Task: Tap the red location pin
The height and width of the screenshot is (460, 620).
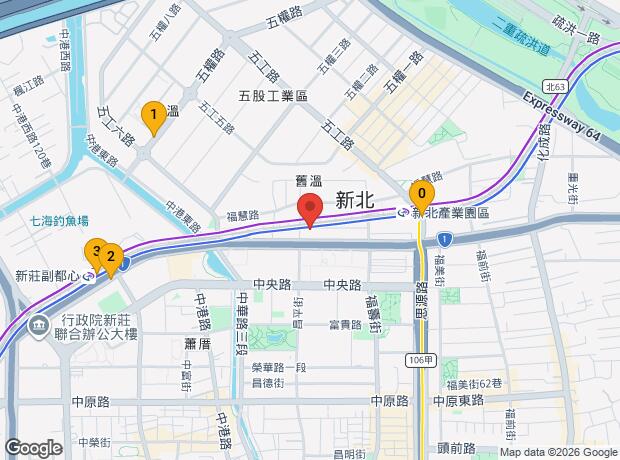Action: click(x=310, y=210)
